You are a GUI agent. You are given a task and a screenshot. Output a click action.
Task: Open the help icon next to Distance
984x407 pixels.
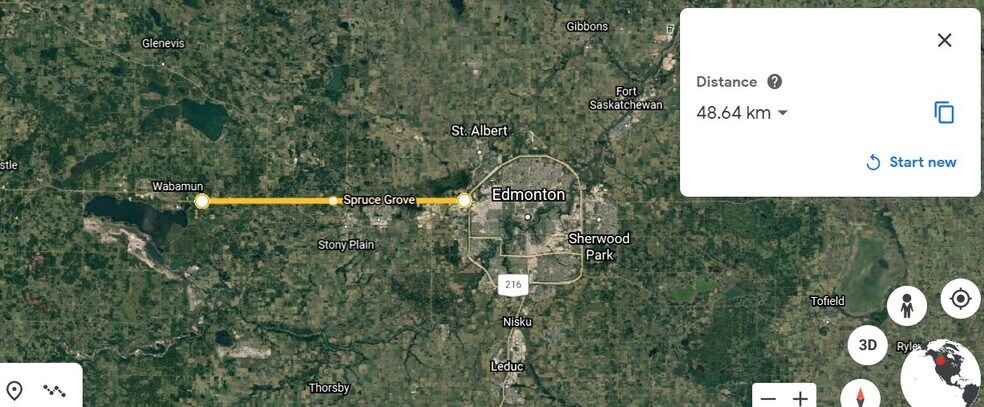774,82
